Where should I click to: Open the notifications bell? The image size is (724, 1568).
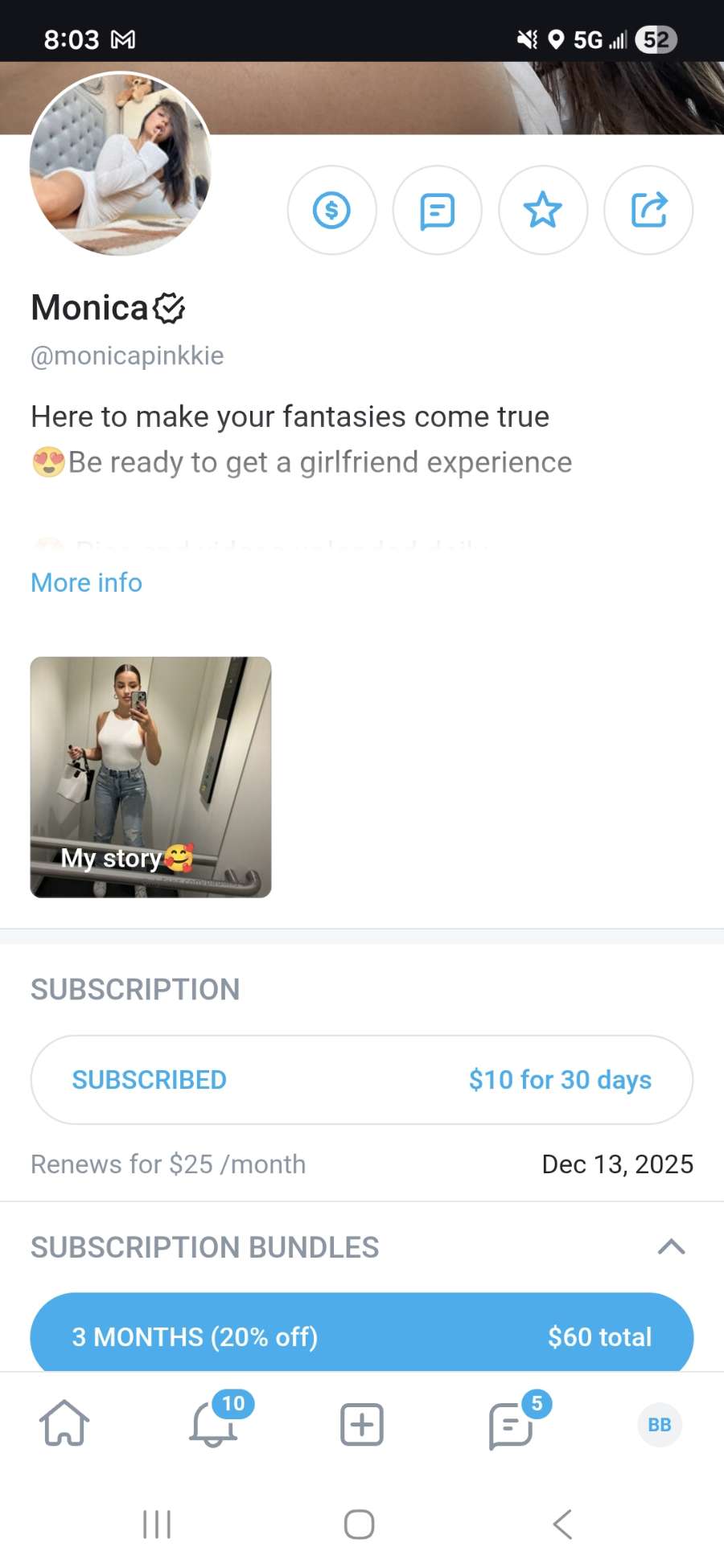[x=213, y=1424]
